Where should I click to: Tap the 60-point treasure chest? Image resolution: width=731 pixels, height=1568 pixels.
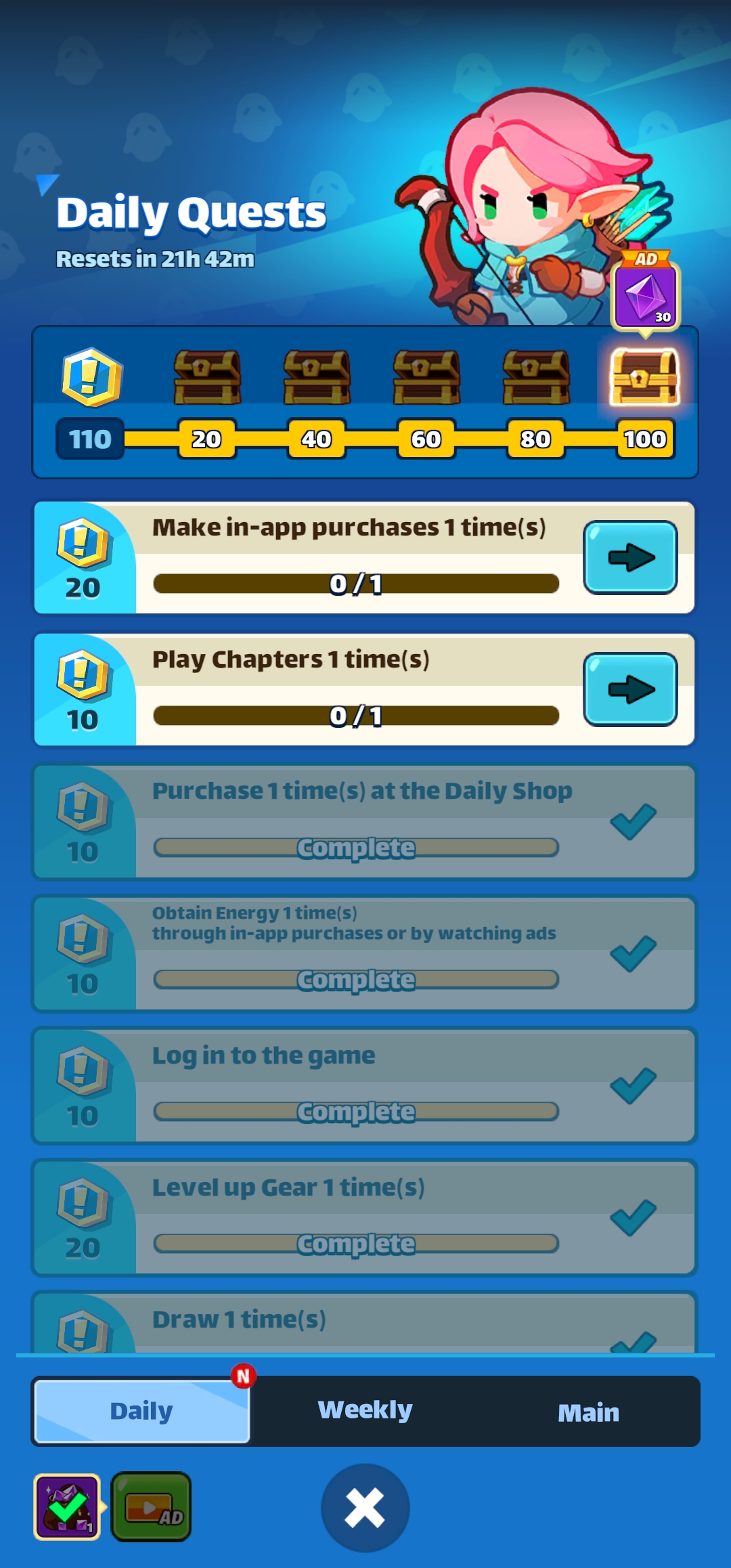coord(426,377)
